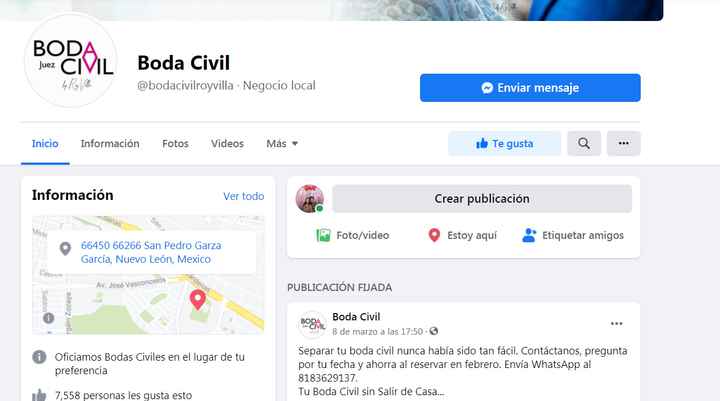
Task: Expand the Más dropdown
Action: [x=282, y=144]
